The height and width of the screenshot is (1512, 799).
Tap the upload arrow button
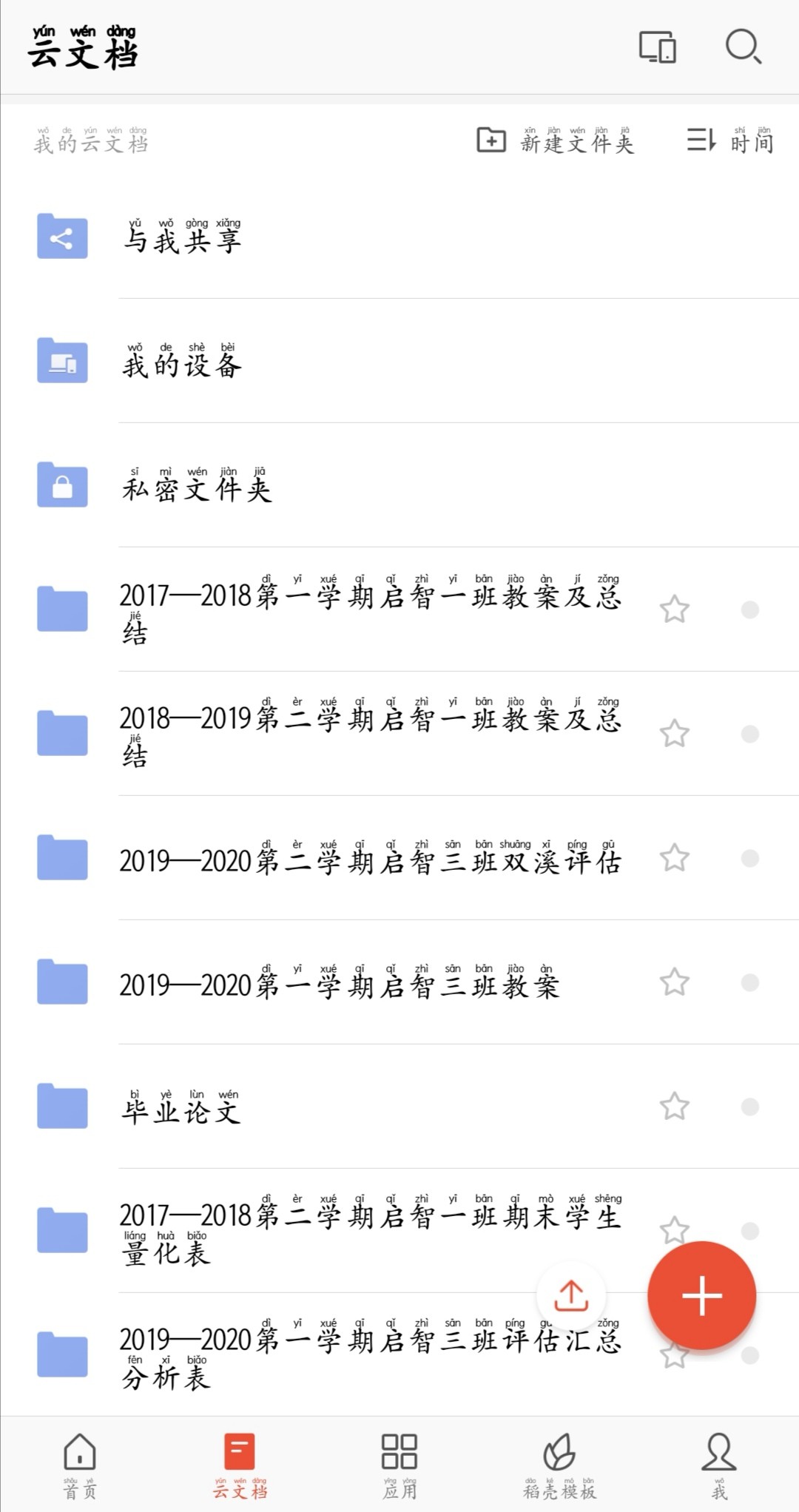(571, 1295)
